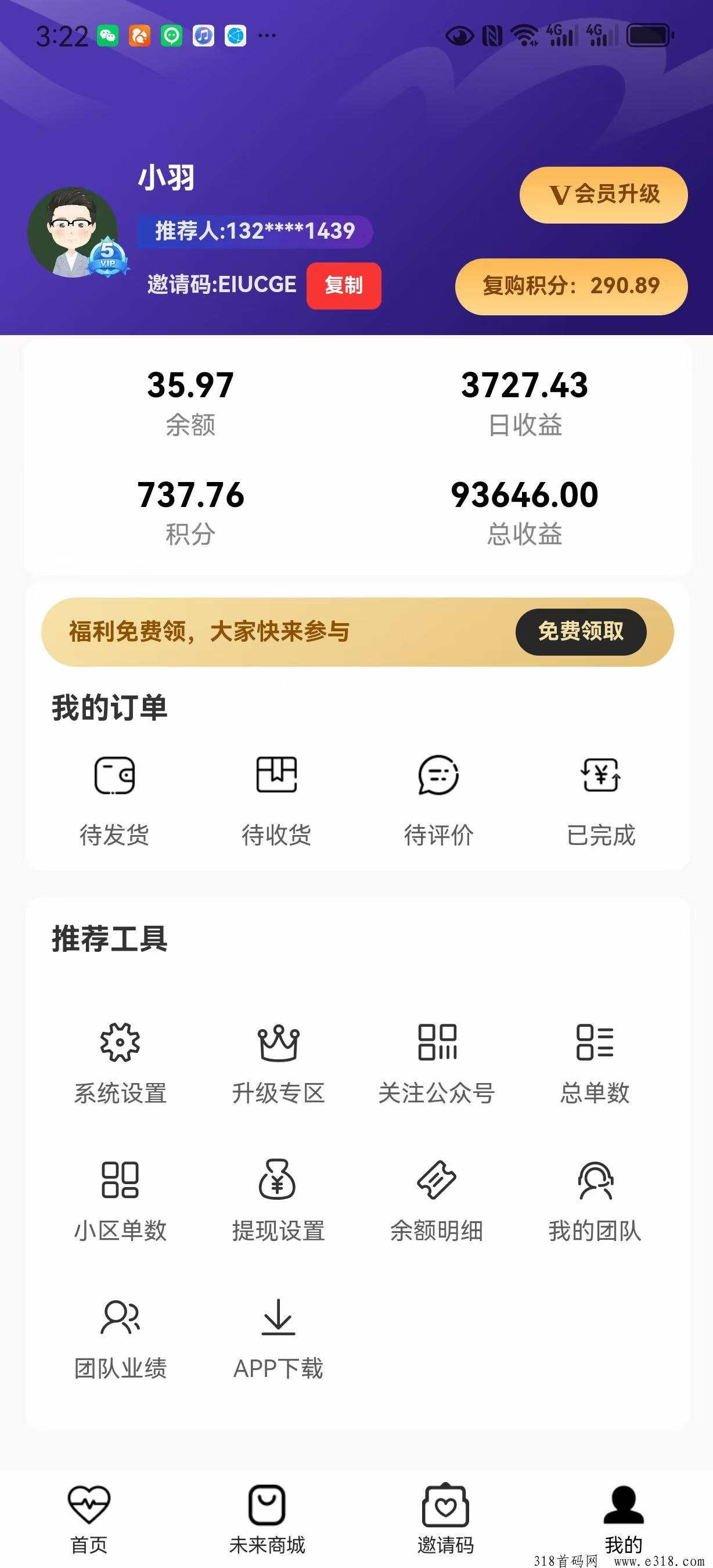
Task: Open 系统设置 settings
Action: [120, 1064]
